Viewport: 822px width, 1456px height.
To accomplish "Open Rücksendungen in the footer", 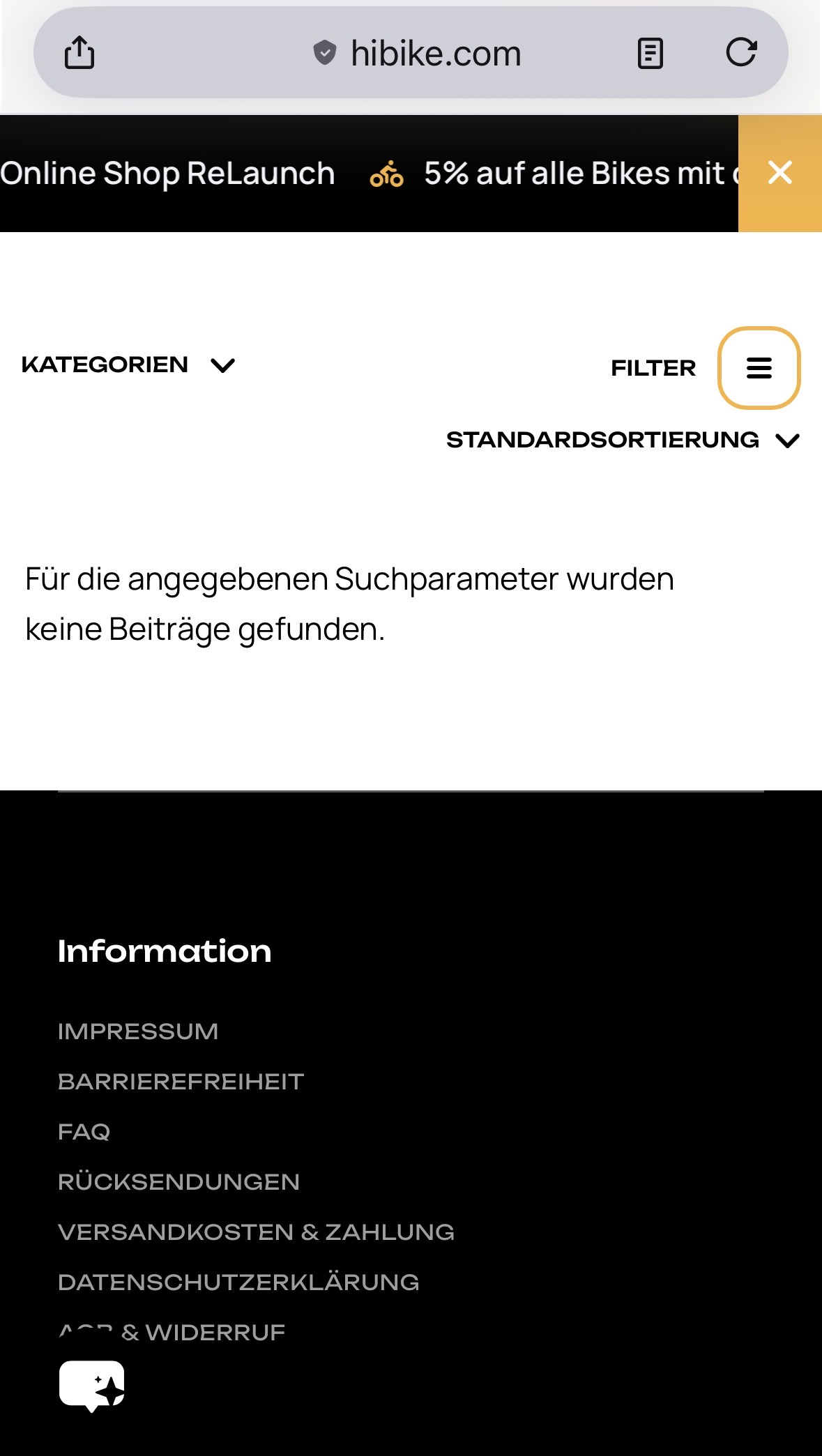I will [178, 1182].
